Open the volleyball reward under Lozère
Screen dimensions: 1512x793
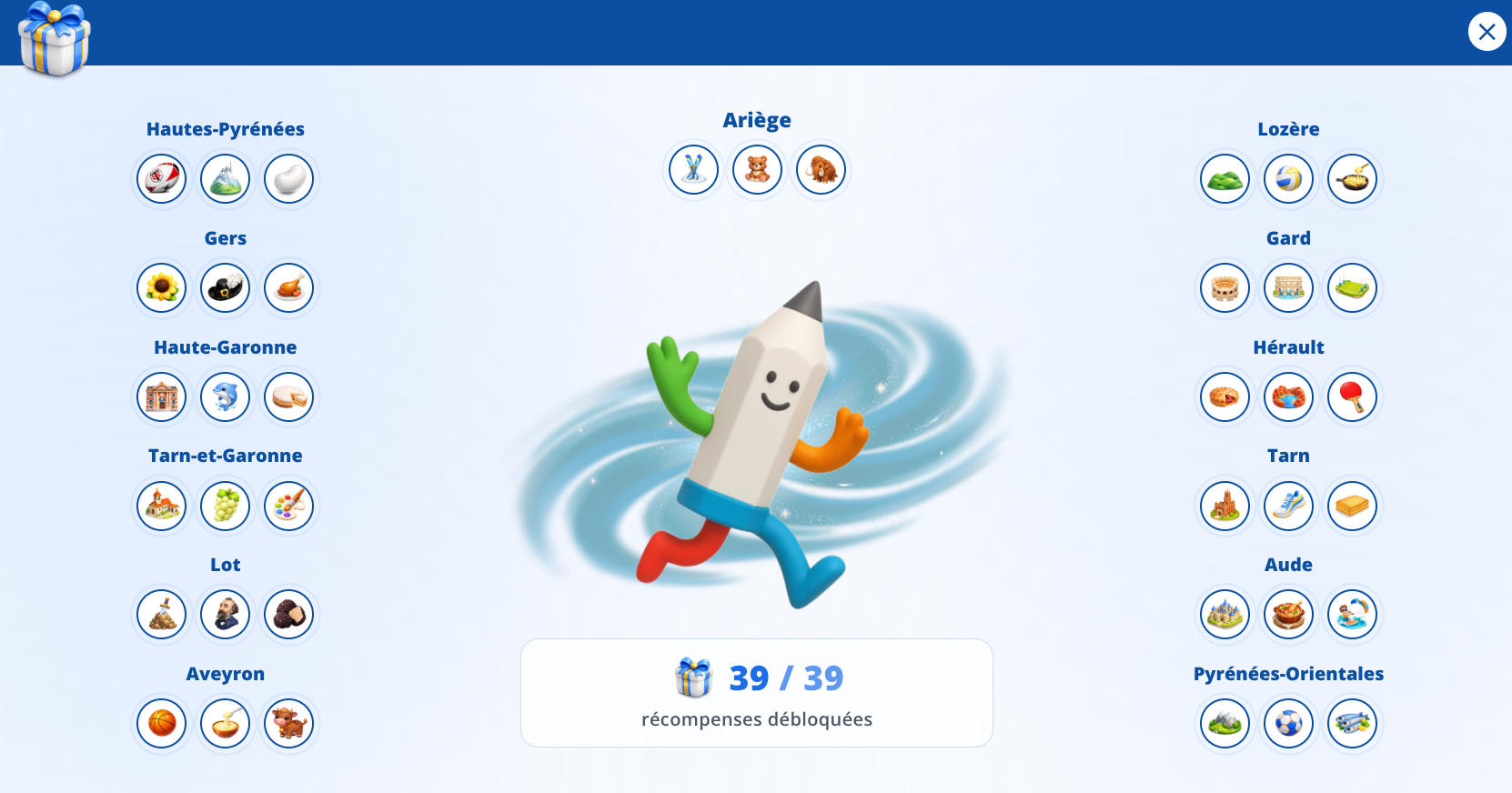click(x=1288, y=178)
